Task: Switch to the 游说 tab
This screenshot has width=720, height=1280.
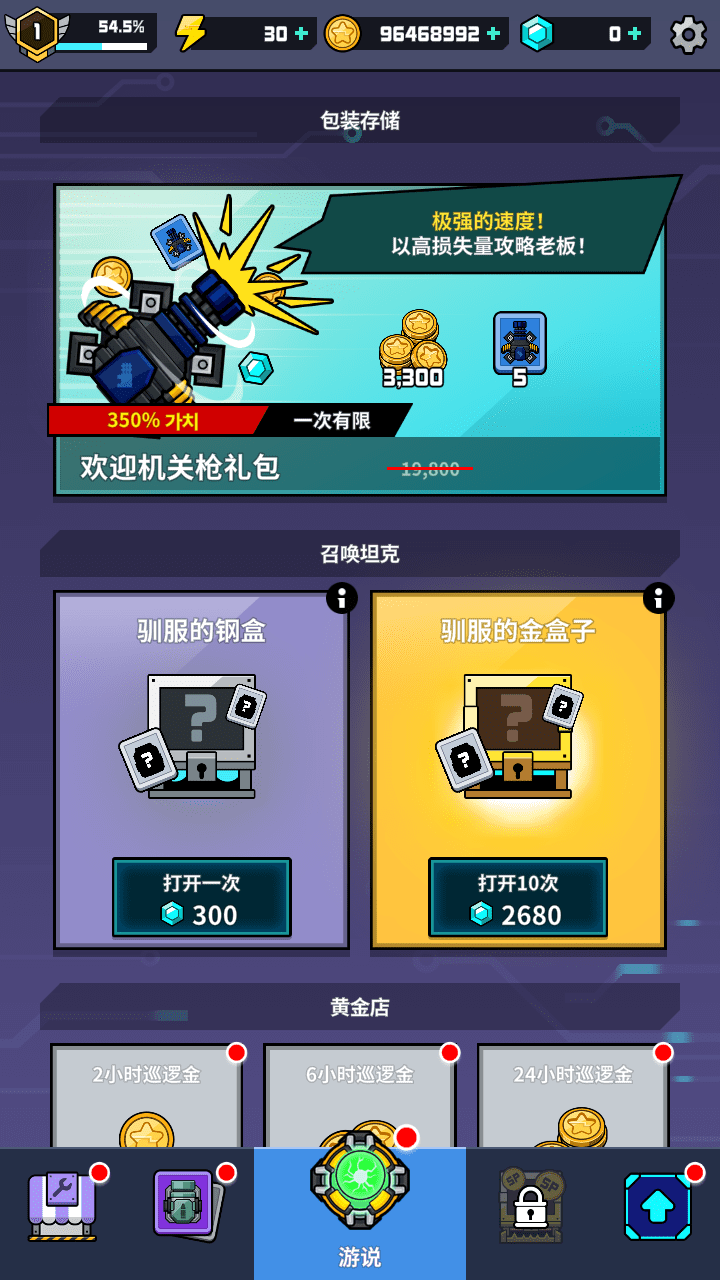Action: pyautogui.click(x=360, y=1210)
